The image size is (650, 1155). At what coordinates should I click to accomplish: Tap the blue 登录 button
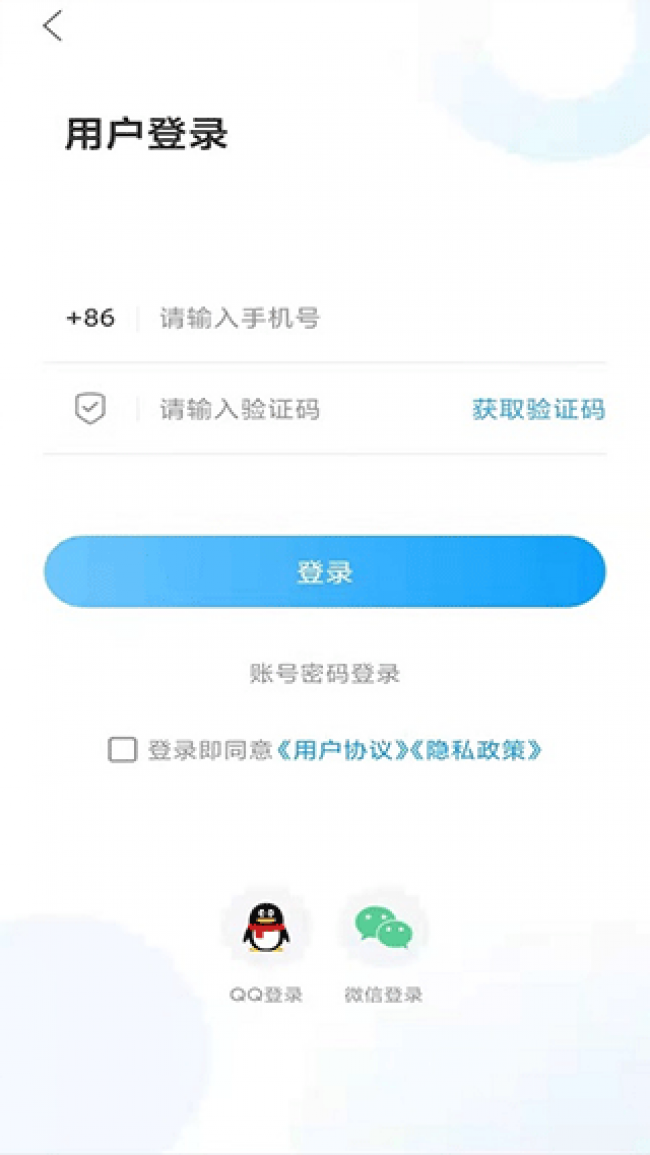(325, 572)
